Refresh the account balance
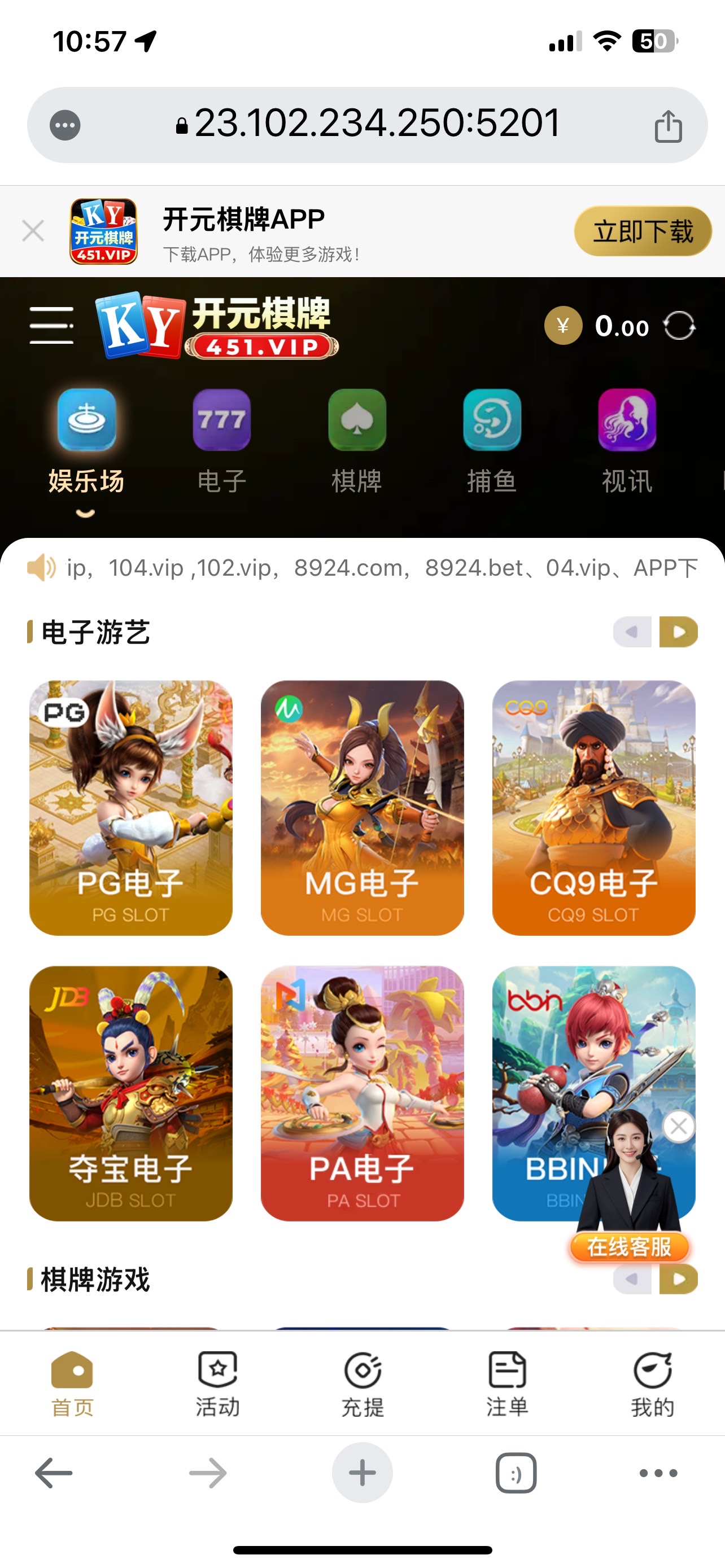725x1568 pixels. pos(679,326)
